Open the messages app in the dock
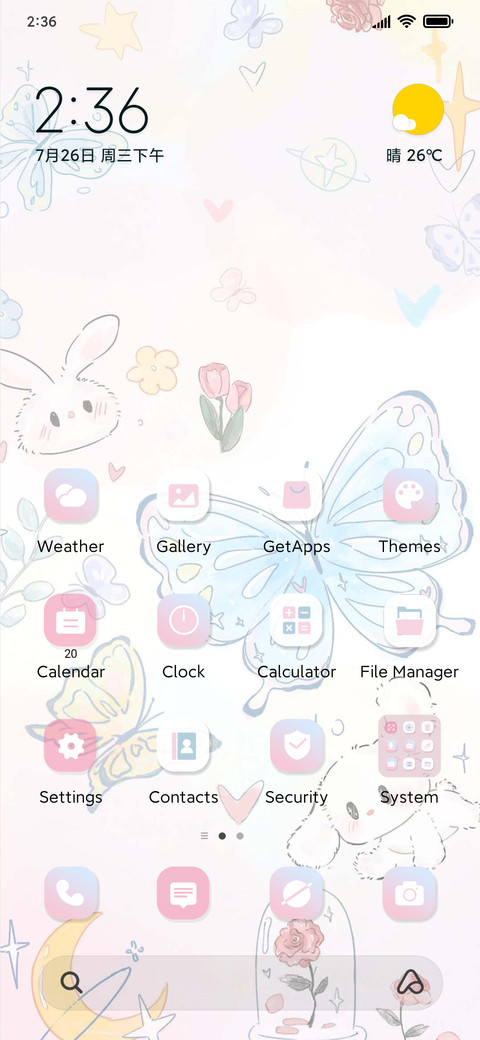The image size is (480, 1040). pyautogui.click(x=183, y=893)
